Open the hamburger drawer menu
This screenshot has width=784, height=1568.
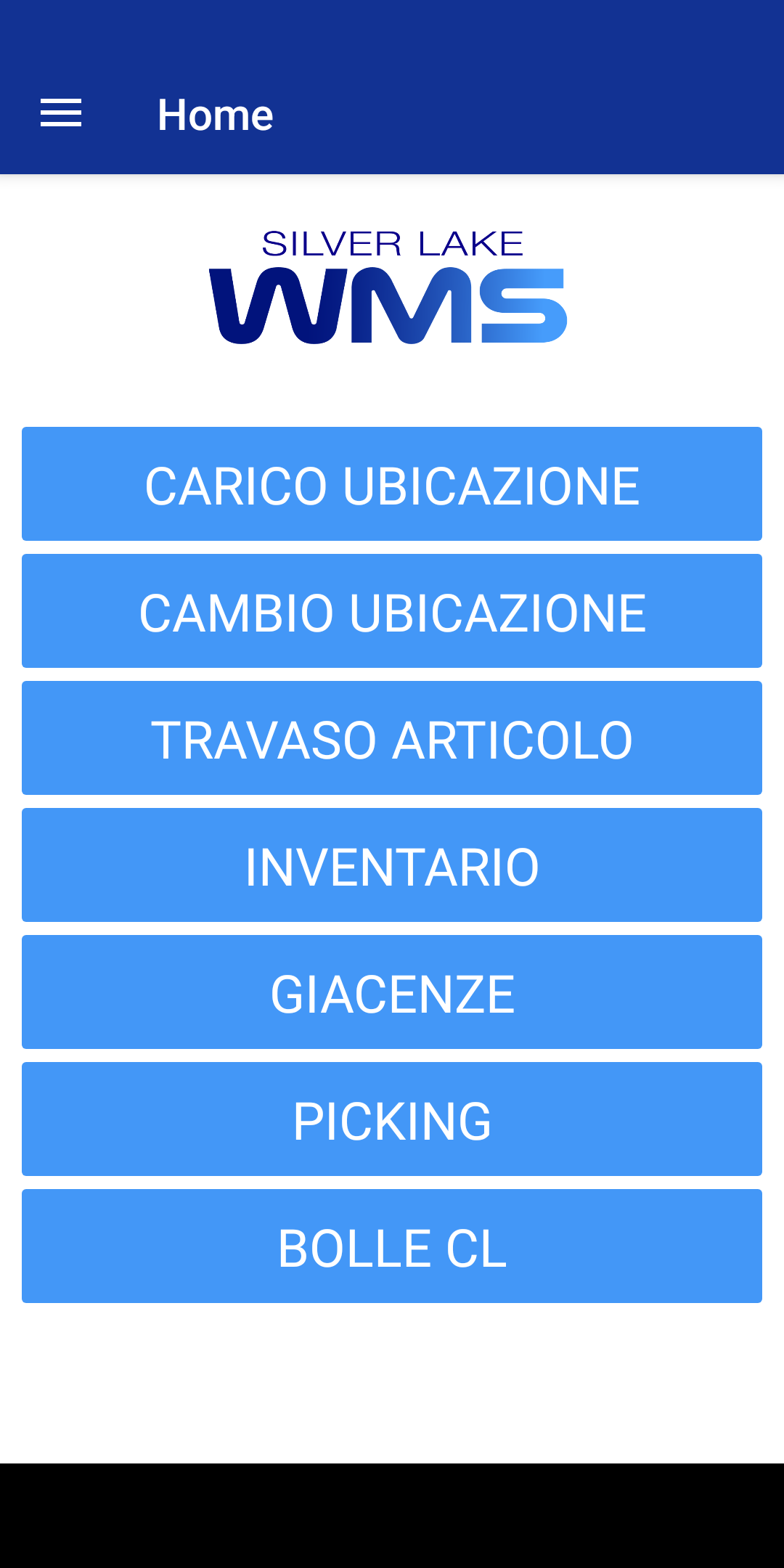click(x=61, y=114)
